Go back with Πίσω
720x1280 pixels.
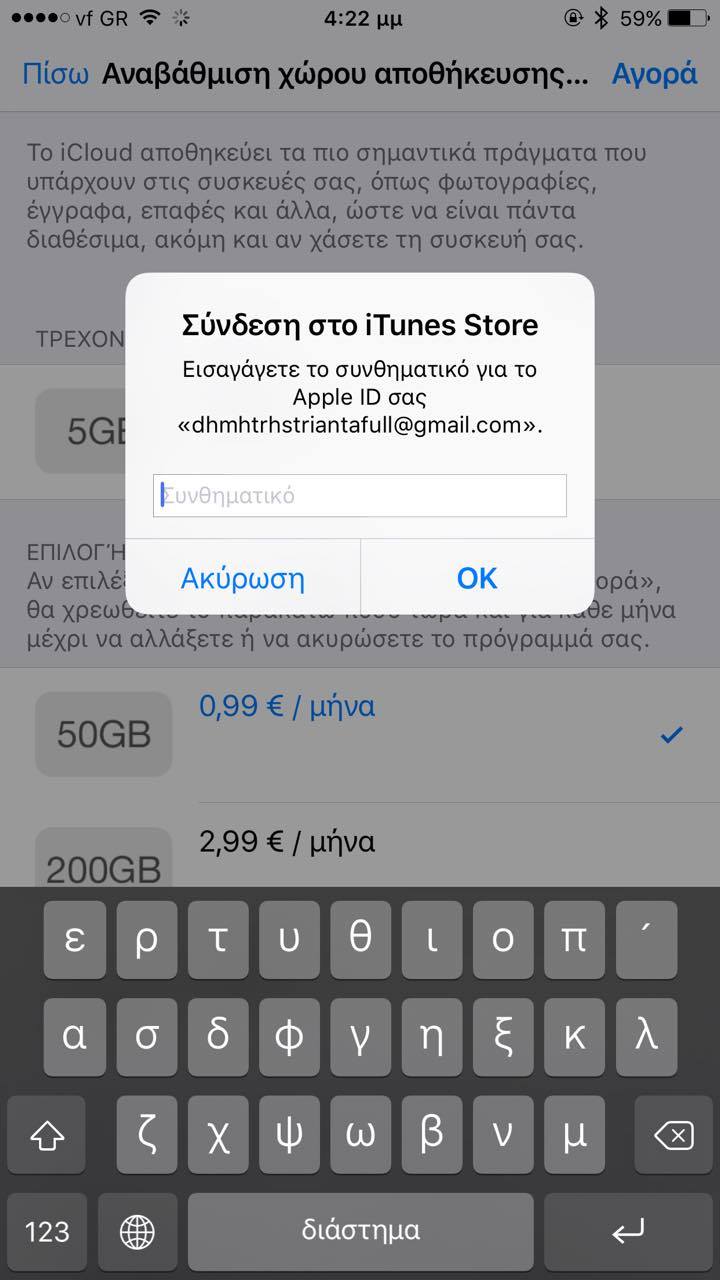click(x=56, y=74)
